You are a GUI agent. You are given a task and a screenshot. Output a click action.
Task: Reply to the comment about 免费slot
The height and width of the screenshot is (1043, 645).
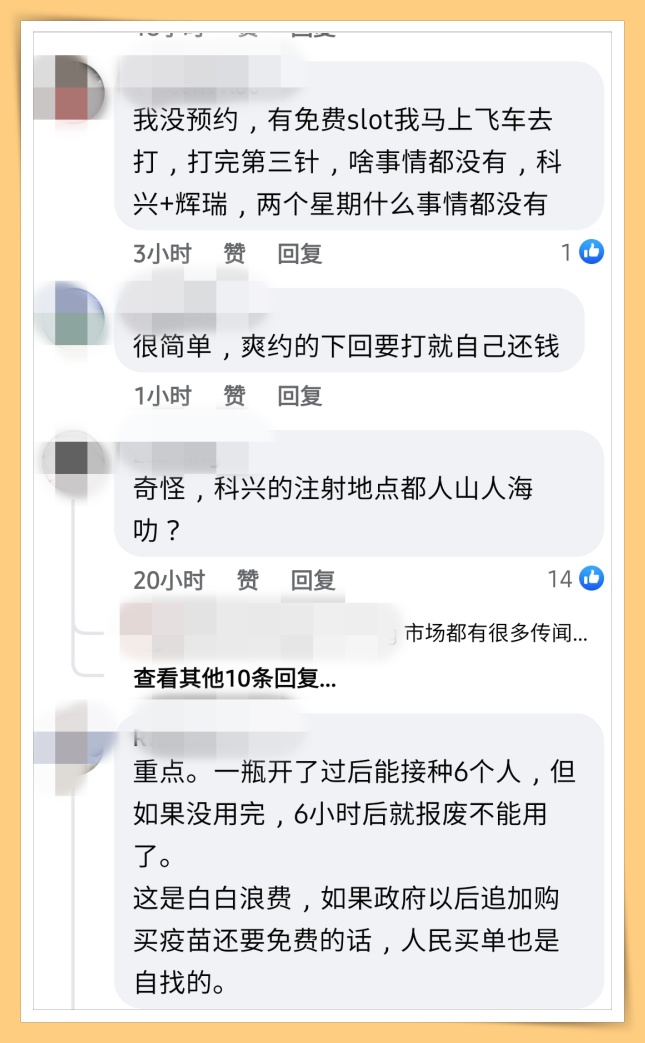pos(300,253)
